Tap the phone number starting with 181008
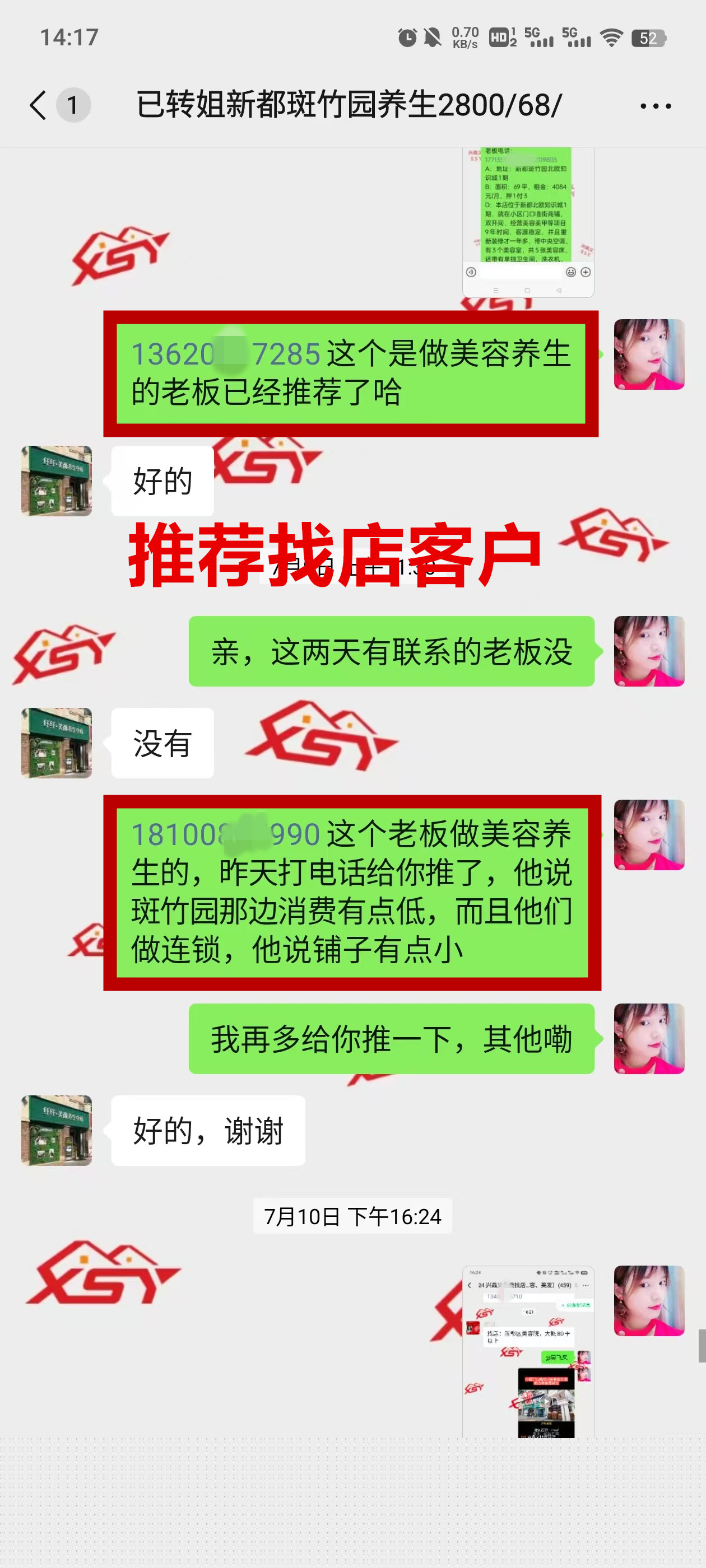 point(225,834)
